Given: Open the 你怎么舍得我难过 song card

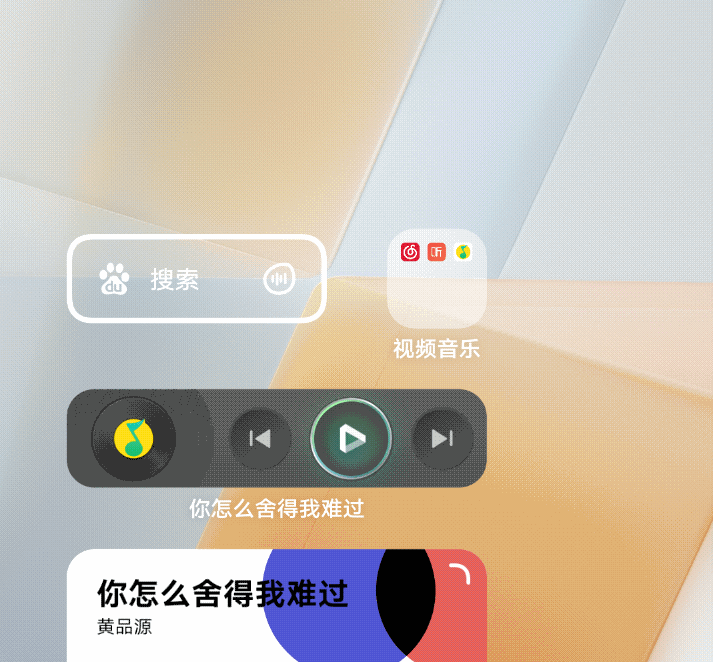Looking at the screenshot, I should 222,607.
